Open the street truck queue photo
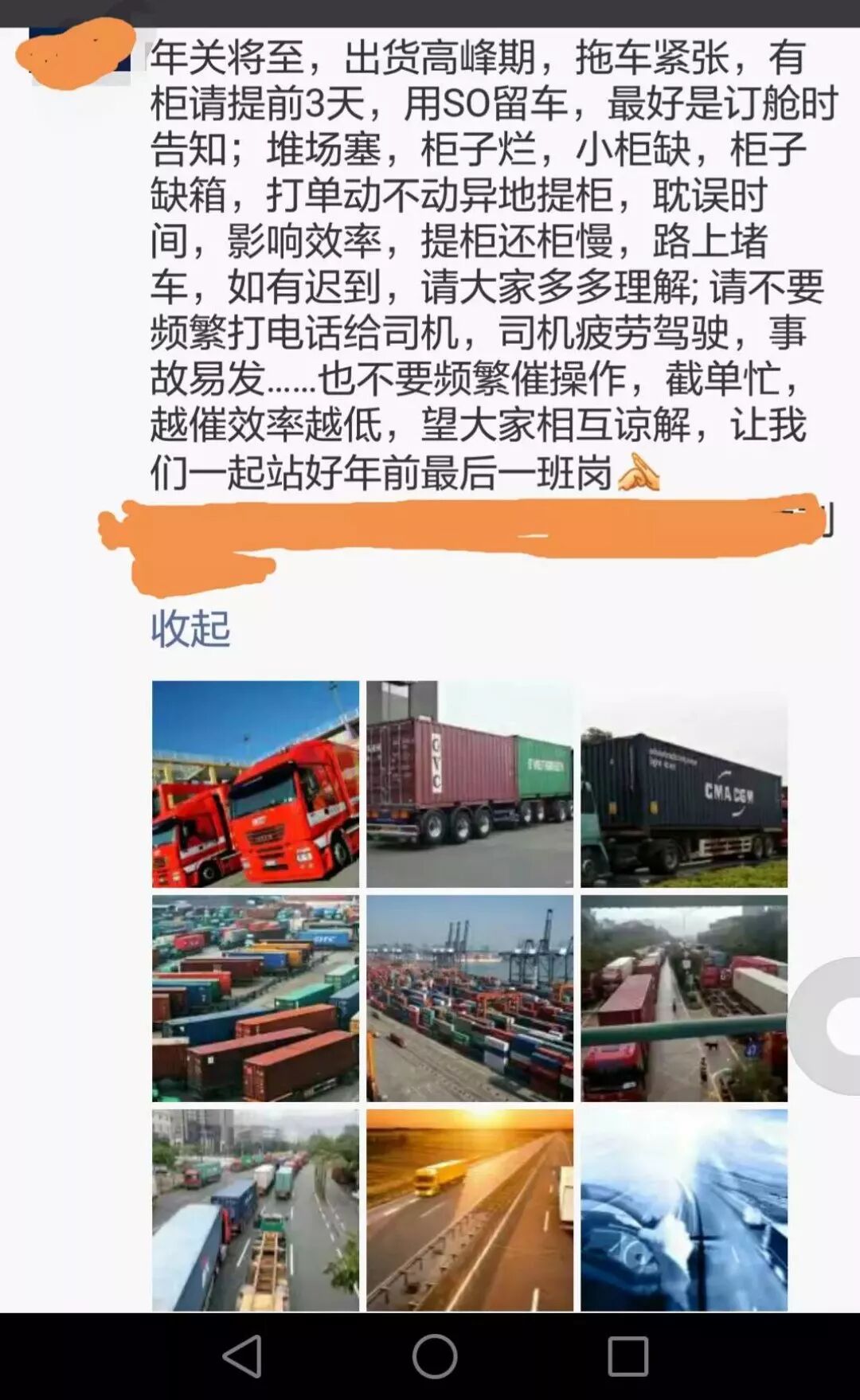Screen dimensions: 860x1400 pos(256,1209)
